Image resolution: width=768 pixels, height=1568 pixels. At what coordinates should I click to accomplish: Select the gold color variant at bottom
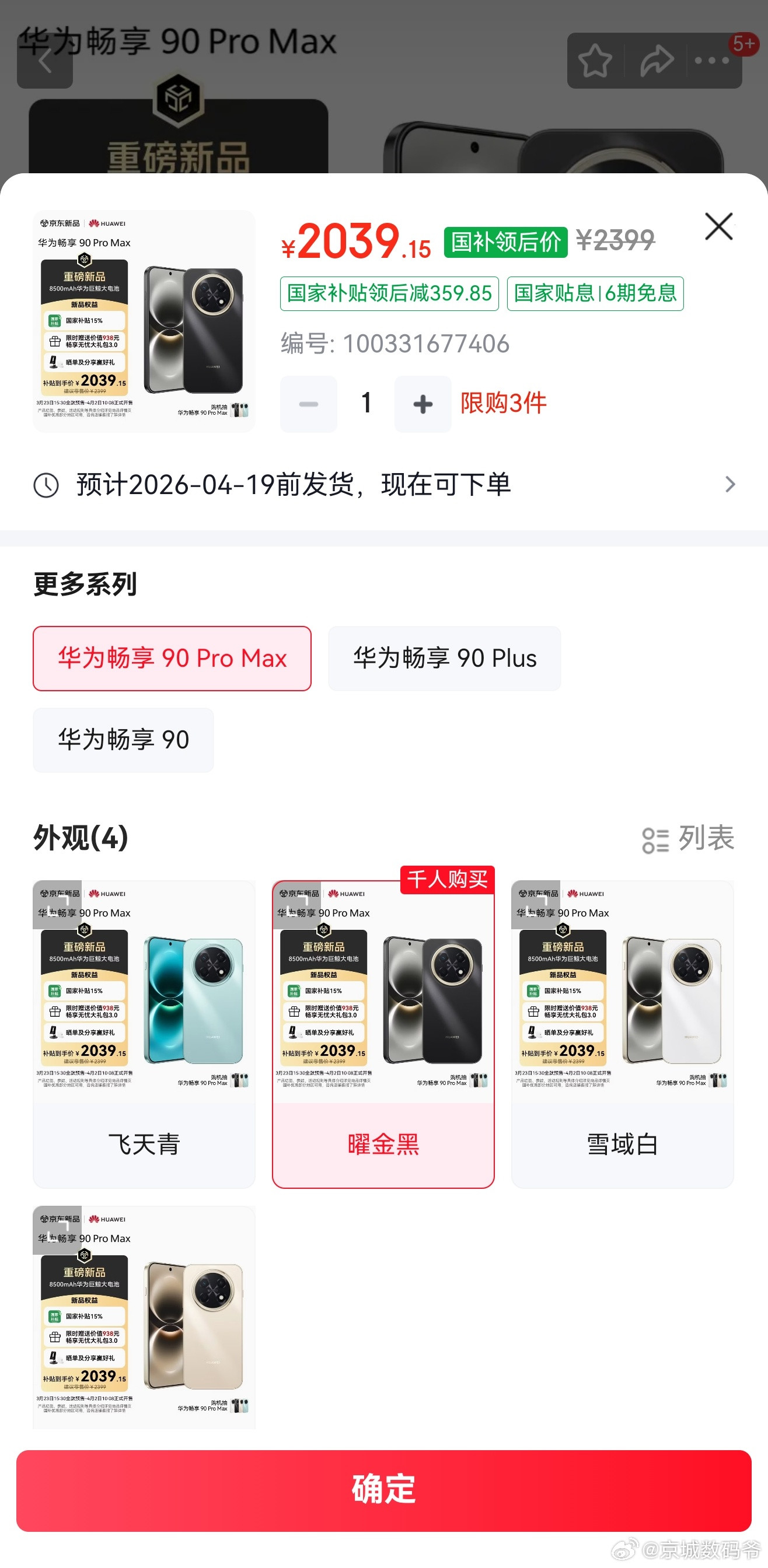click(144, 1321)
